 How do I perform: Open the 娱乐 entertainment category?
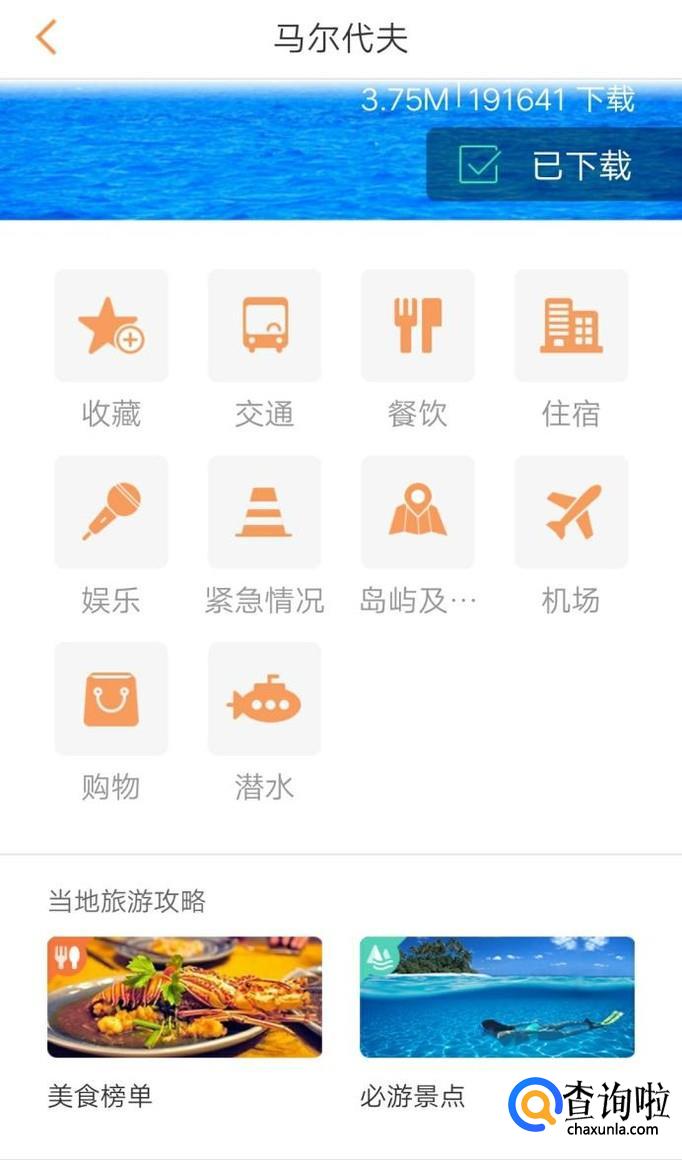(111, 512)
